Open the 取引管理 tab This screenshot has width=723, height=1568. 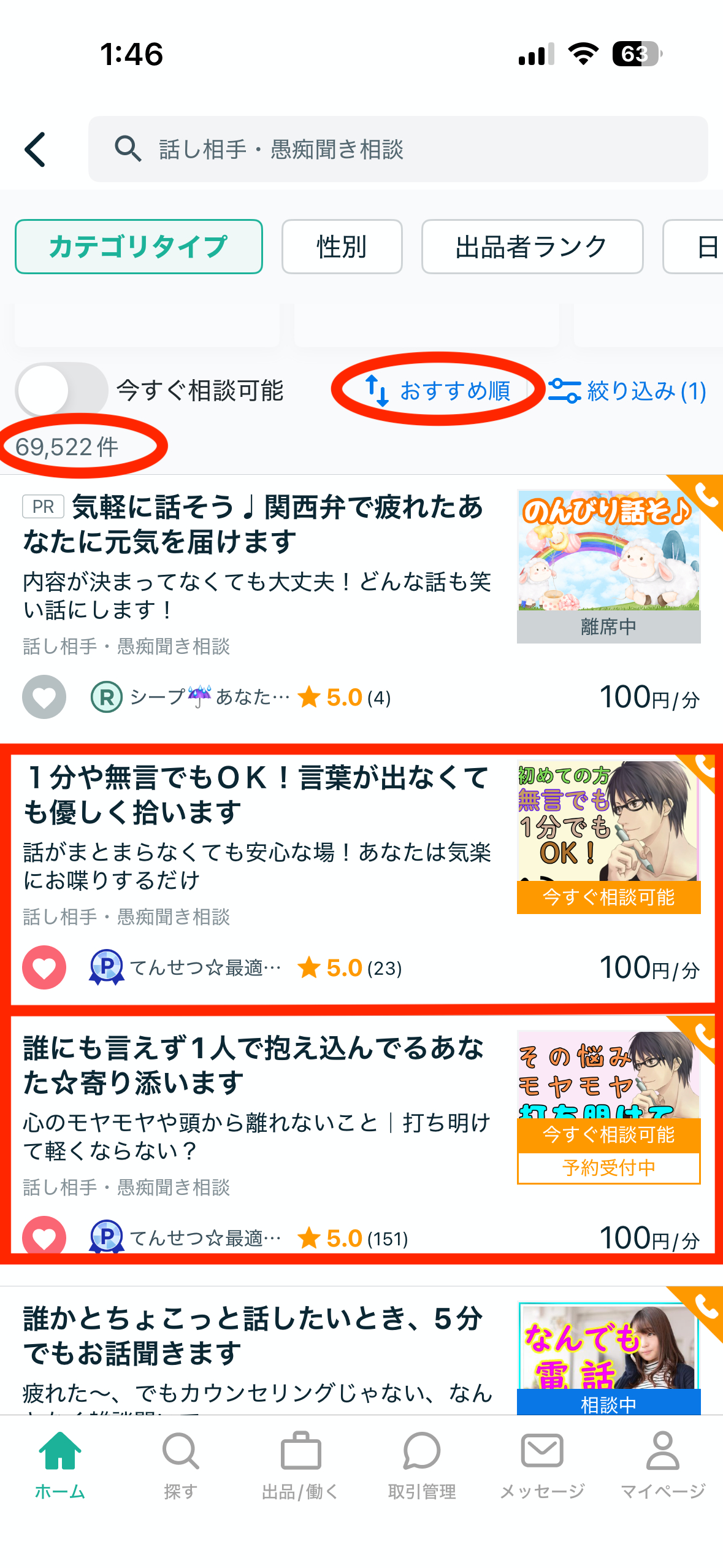tap(422, 1465)
